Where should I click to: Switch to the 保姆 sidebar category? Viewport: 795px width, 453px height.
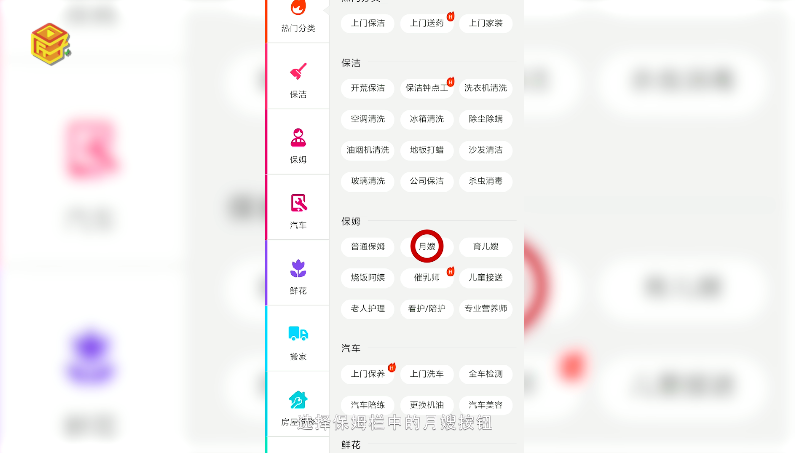point(297,144)
